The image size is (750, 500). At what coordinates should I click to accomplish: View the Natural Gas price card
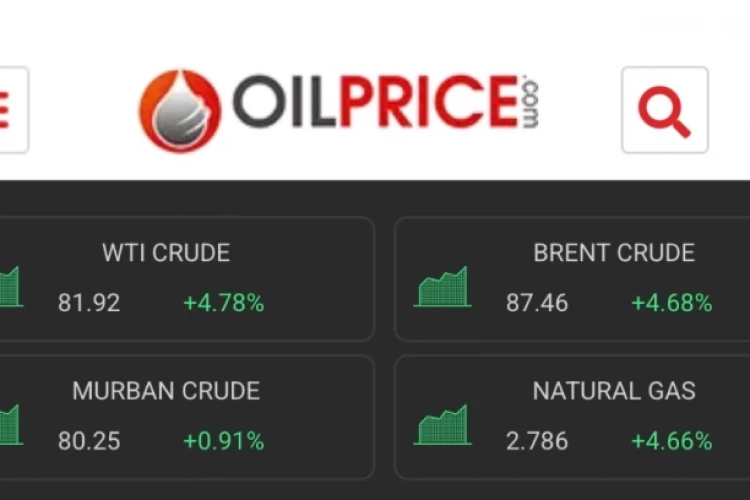pyautogui.click(x=572, y=417)
